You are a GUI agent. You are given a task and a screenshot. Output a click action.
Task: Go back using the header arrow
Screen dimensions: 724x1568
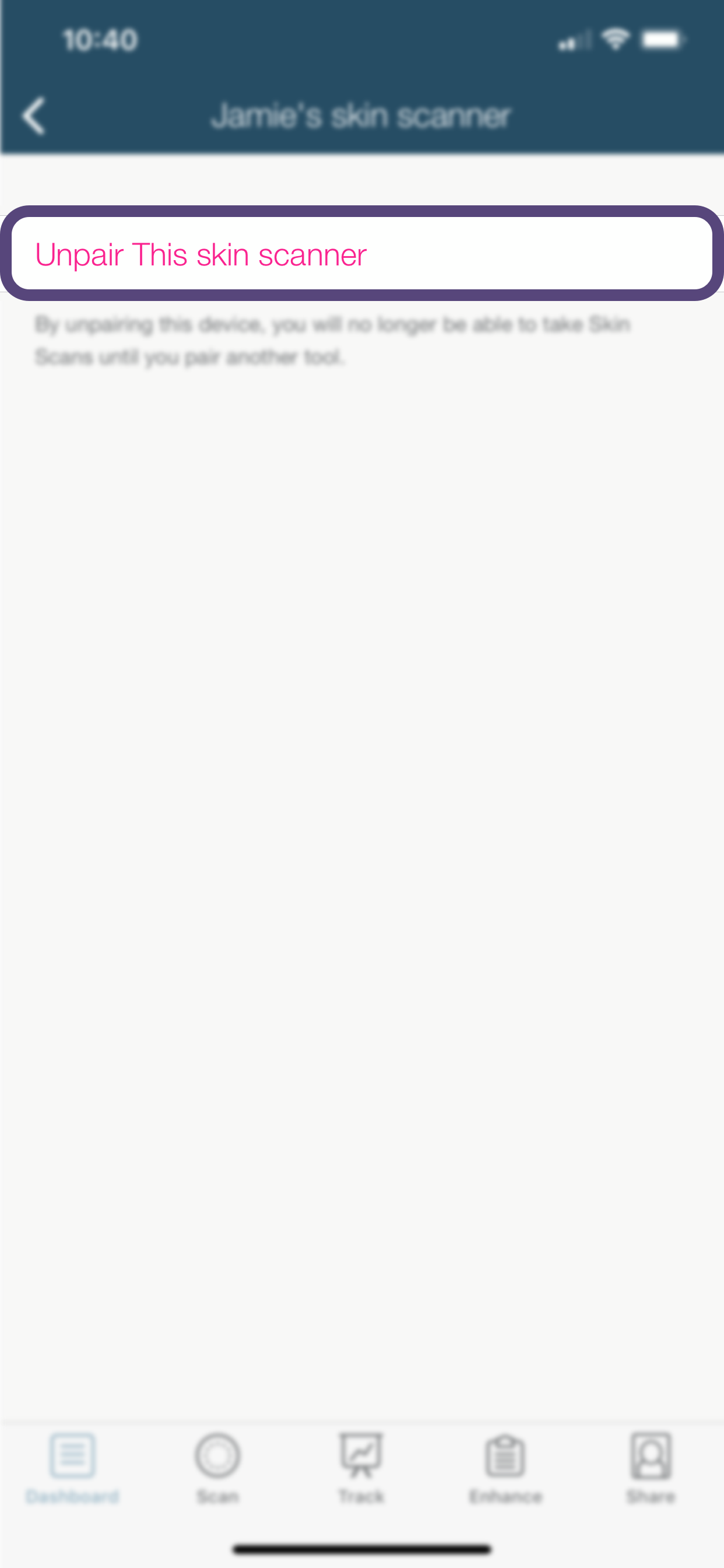pos(34,116)
